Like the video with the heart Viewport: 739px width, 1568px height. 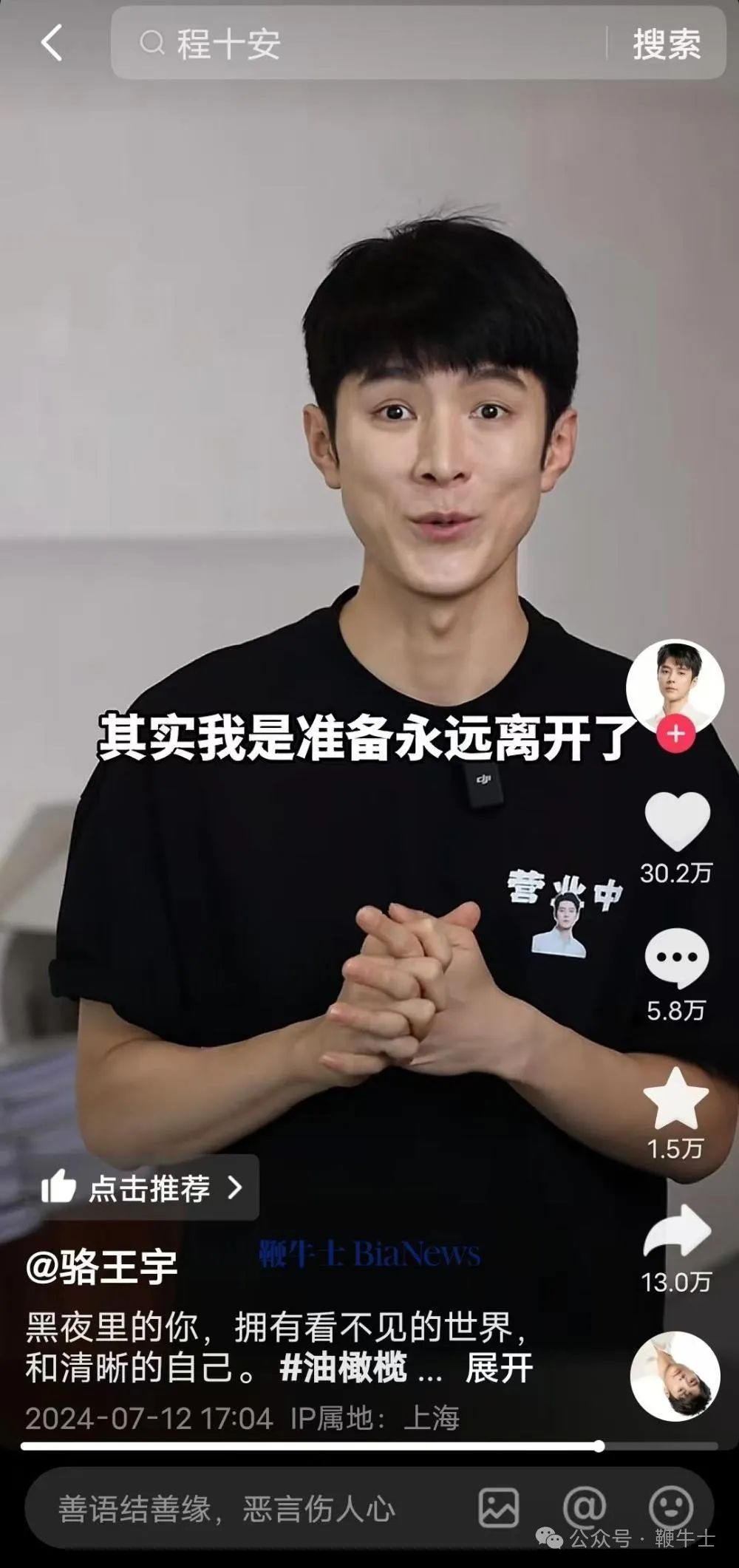(677, 821)
